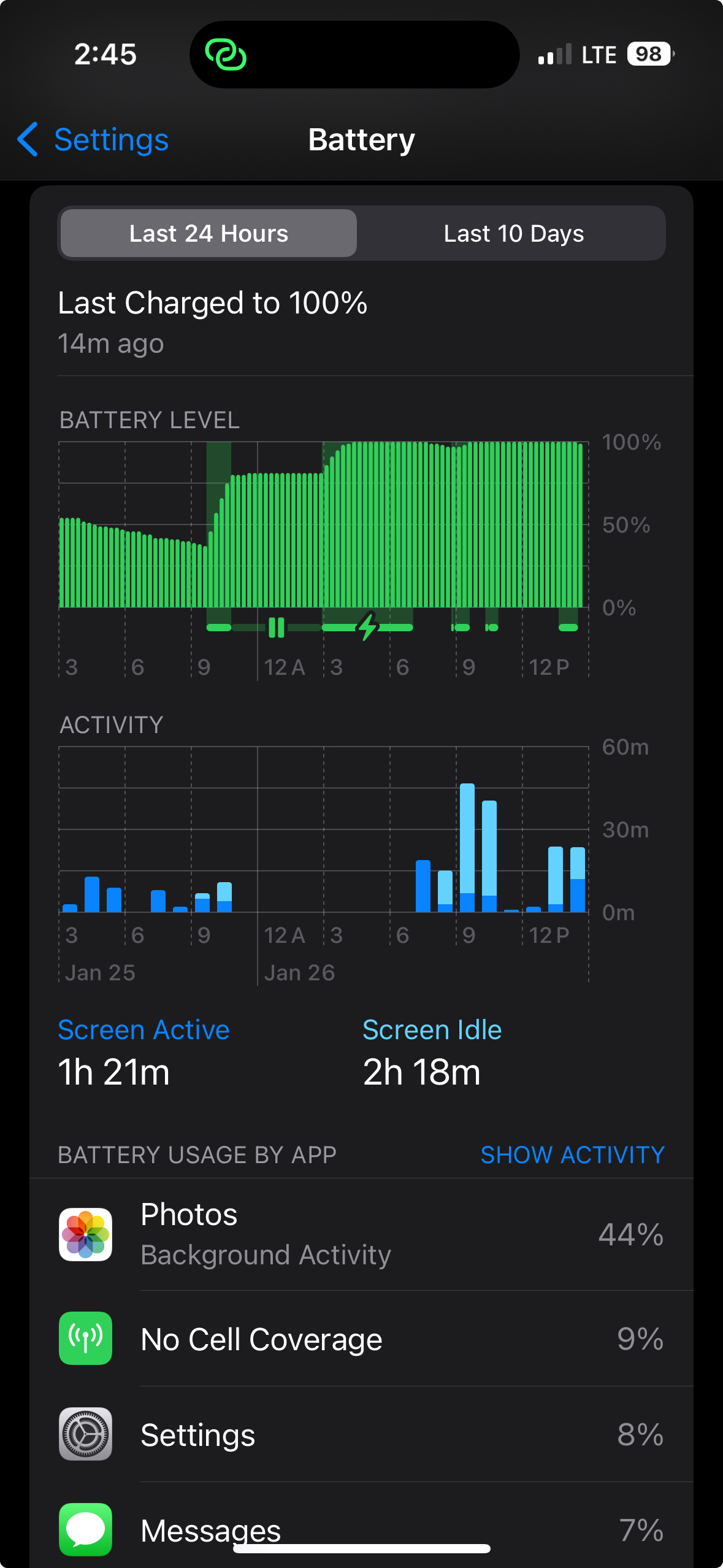Tap Show Activity link
The height and width of the screenshot is (1568, 723).
coord(572,1155)
